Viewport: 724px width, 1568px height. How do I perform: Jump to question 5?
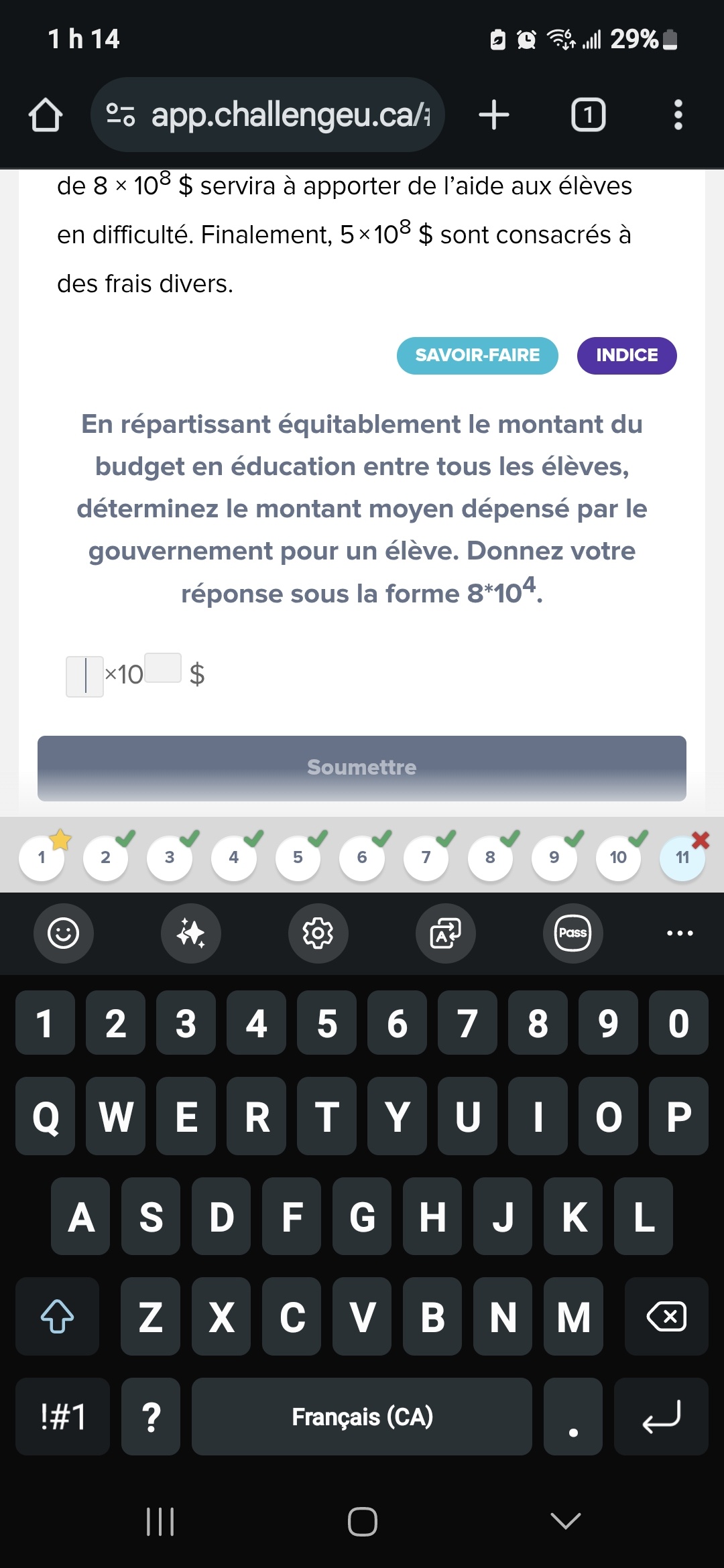[x=298, y=858]
